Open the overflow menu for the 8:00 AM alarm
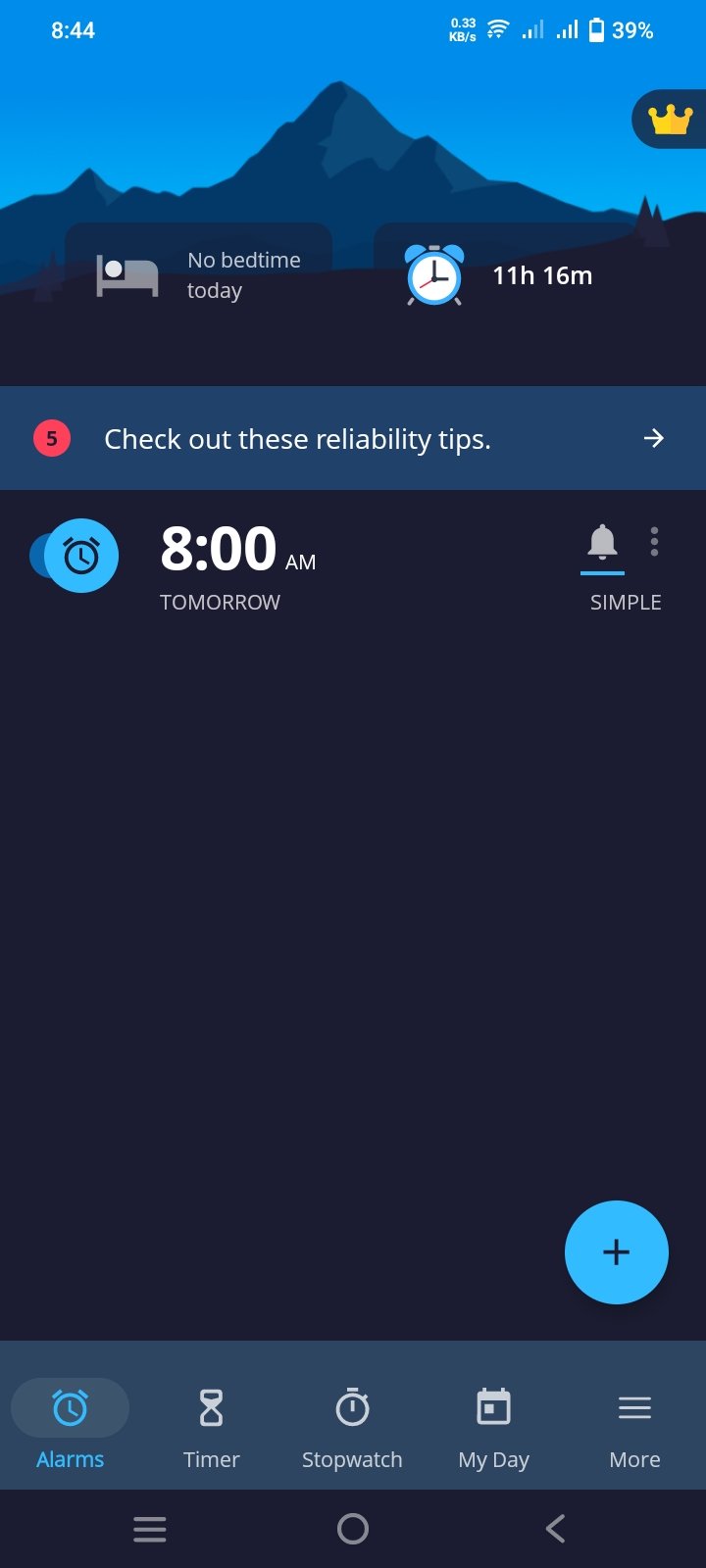The height and width of the screenshot is (1568, 706). (x=654, y=542)
